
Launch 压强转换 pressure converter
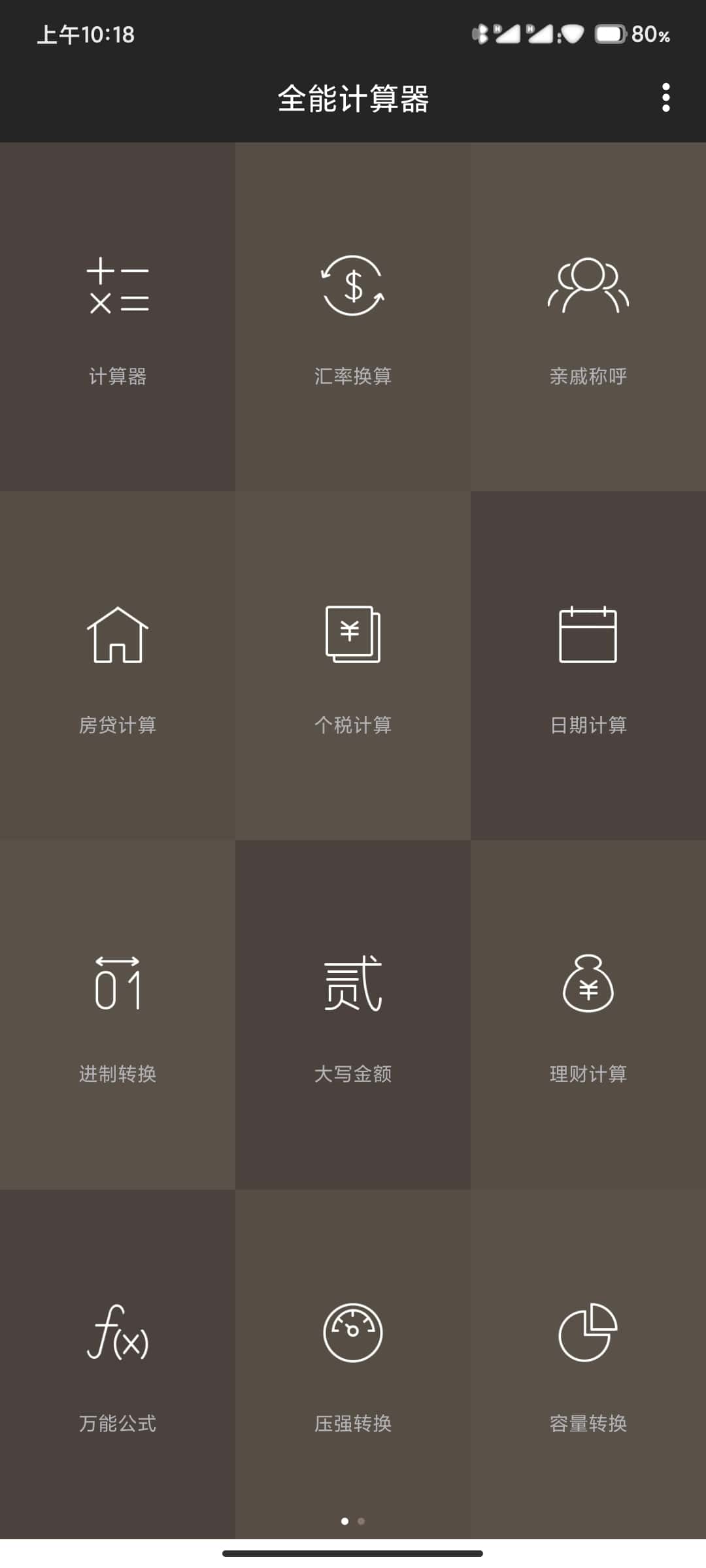[x=353, y=1364]
